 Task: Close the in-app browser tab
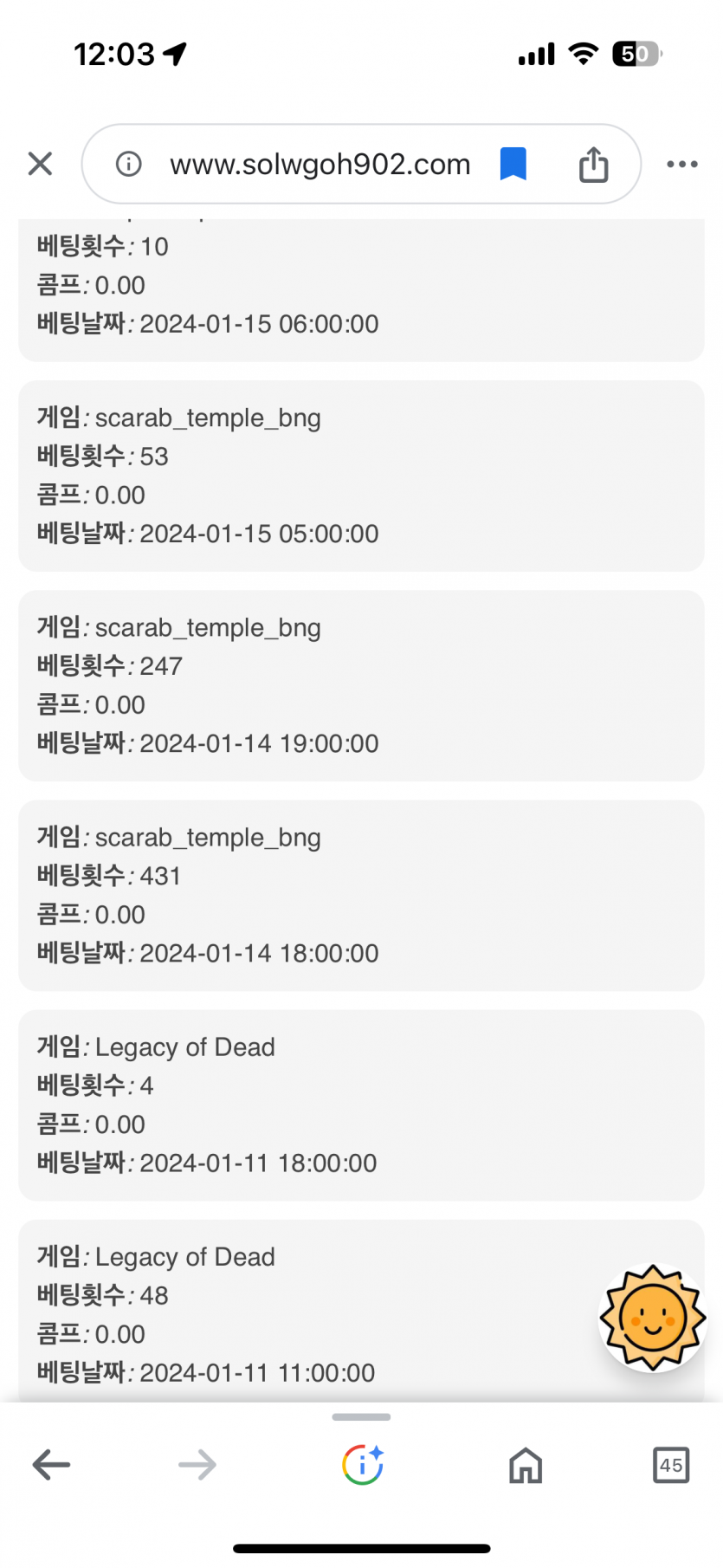click(40, 164)
